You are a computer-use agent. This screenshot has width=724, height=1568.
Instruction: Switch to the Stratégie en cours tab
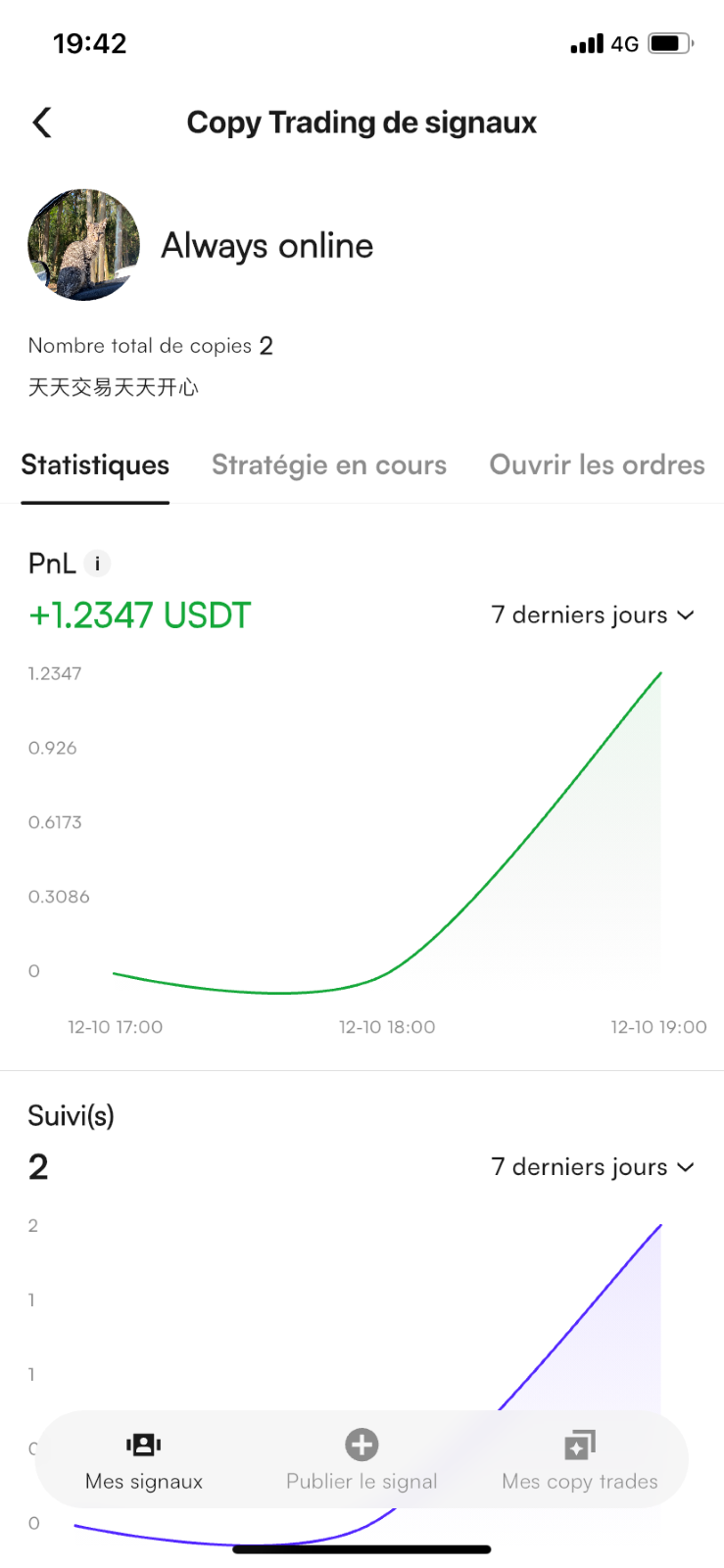click(329, 465)
